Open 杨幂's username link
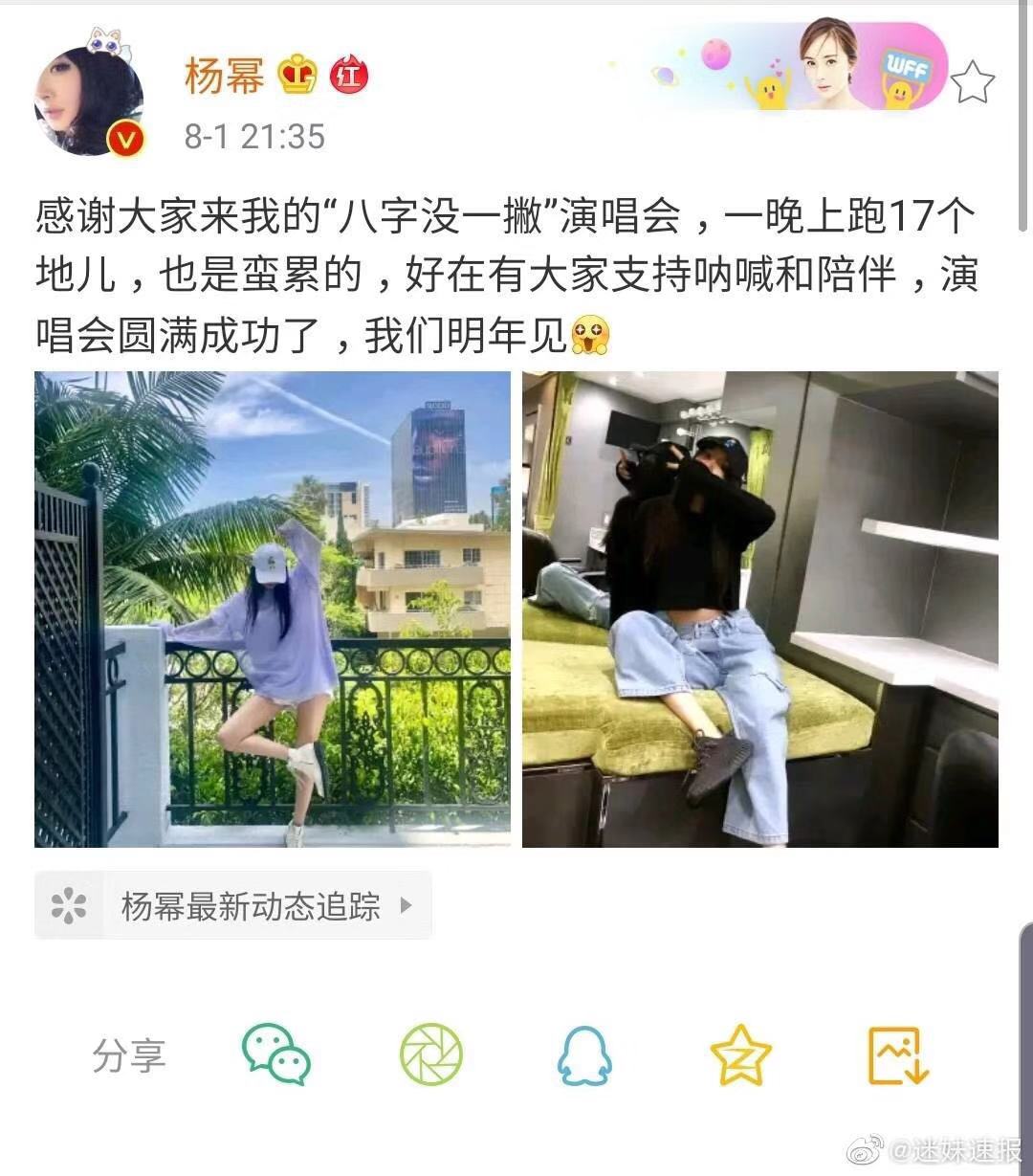The height and width of the screenshot is (1176, 1033). [x=225, y=76]
